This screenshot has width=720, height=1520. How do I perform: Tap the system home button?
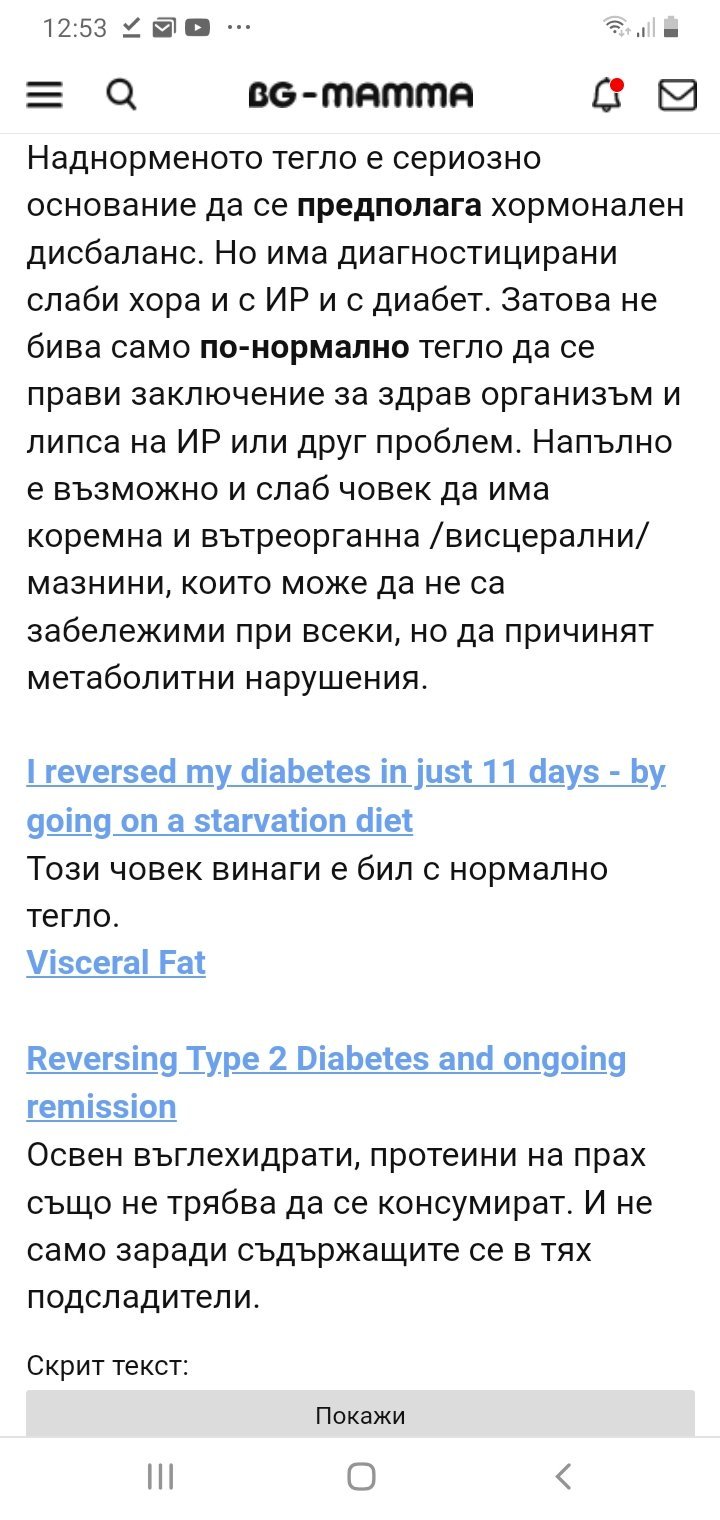[361, 1476]
